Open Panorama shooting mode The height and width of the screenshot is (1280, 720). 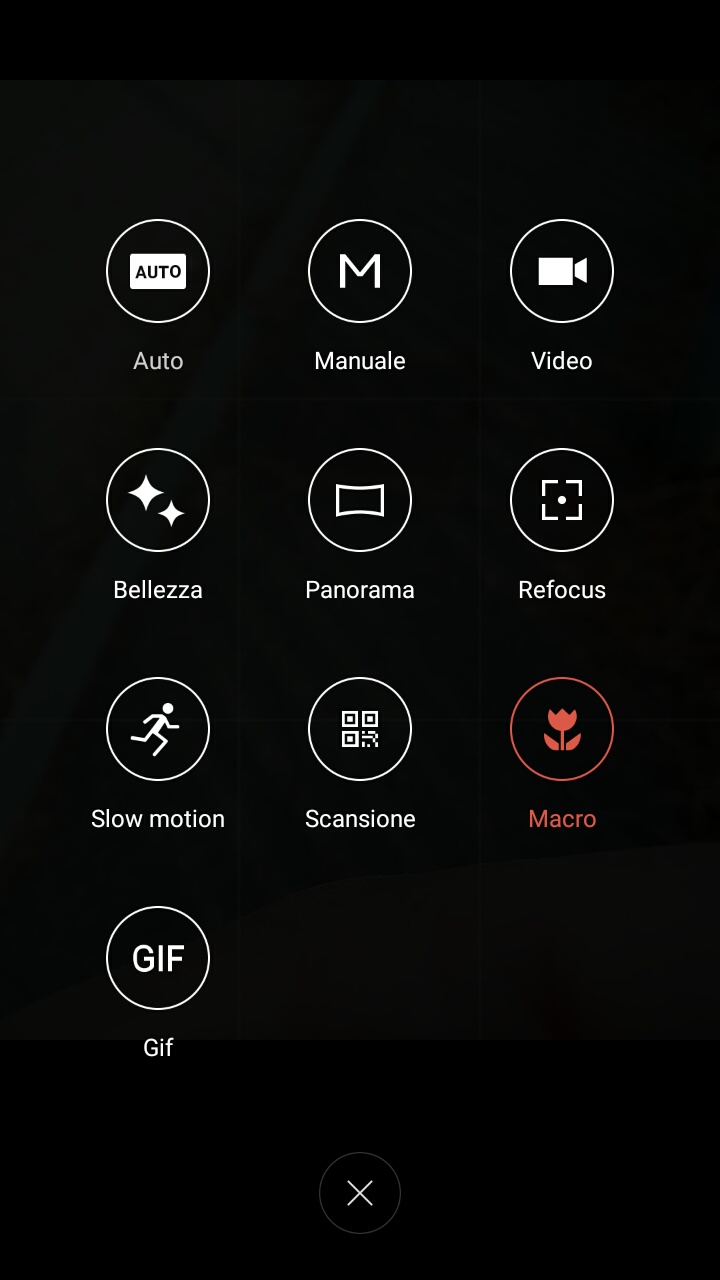click(360, 500)
